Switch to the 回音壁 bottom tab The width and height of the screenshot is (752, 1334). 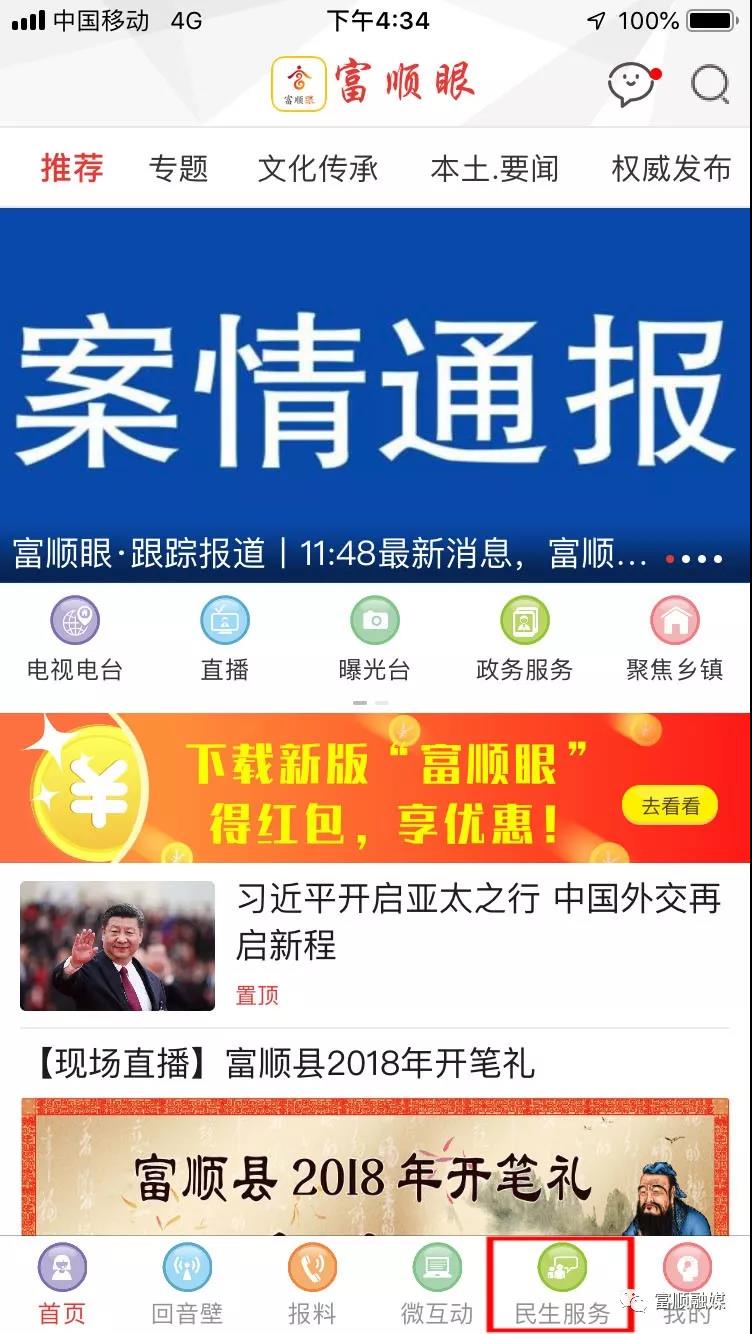tap(187, 1285)
